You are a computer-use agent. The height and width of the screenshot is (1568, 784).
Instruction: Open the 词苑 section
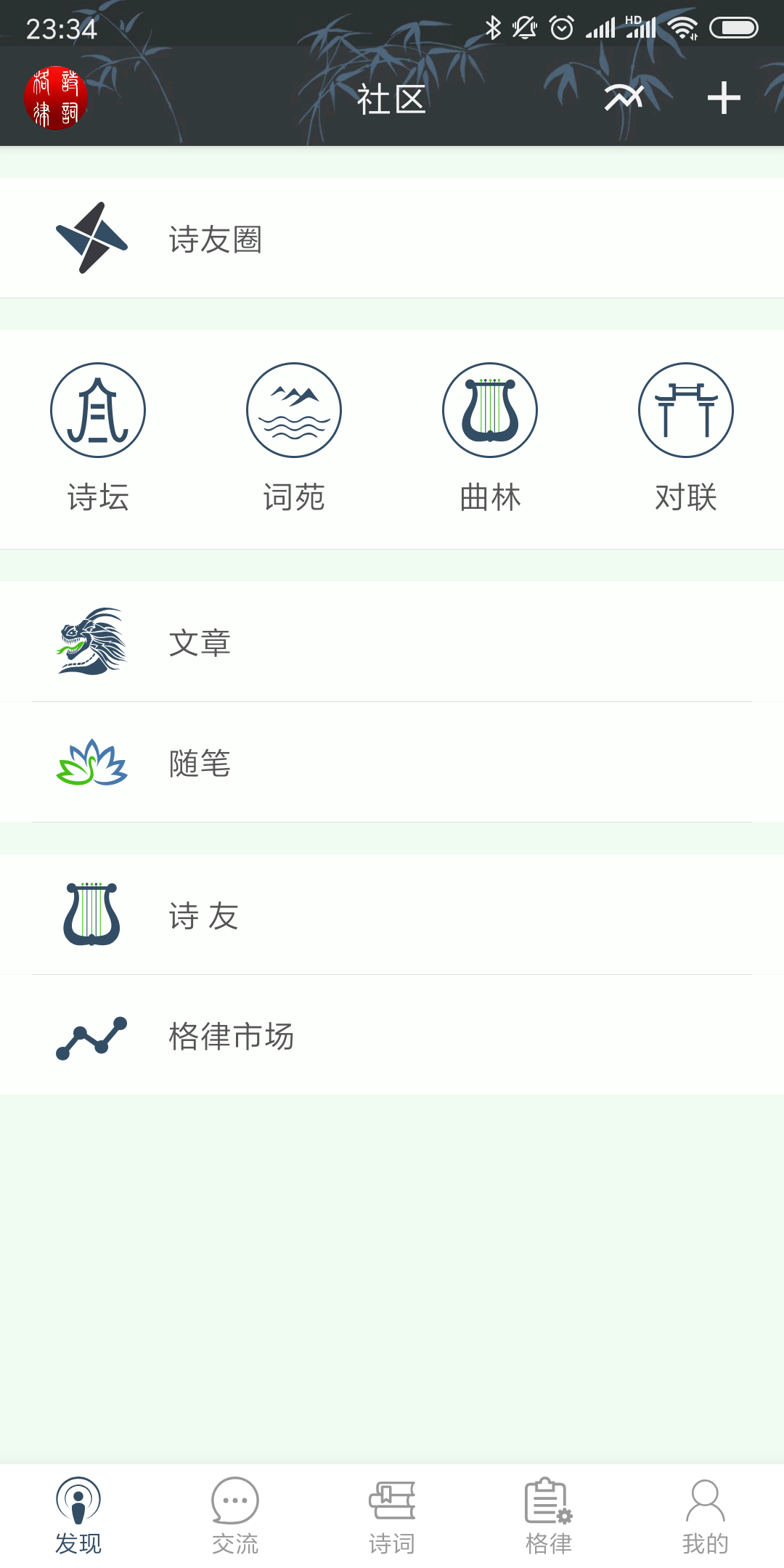294,437
